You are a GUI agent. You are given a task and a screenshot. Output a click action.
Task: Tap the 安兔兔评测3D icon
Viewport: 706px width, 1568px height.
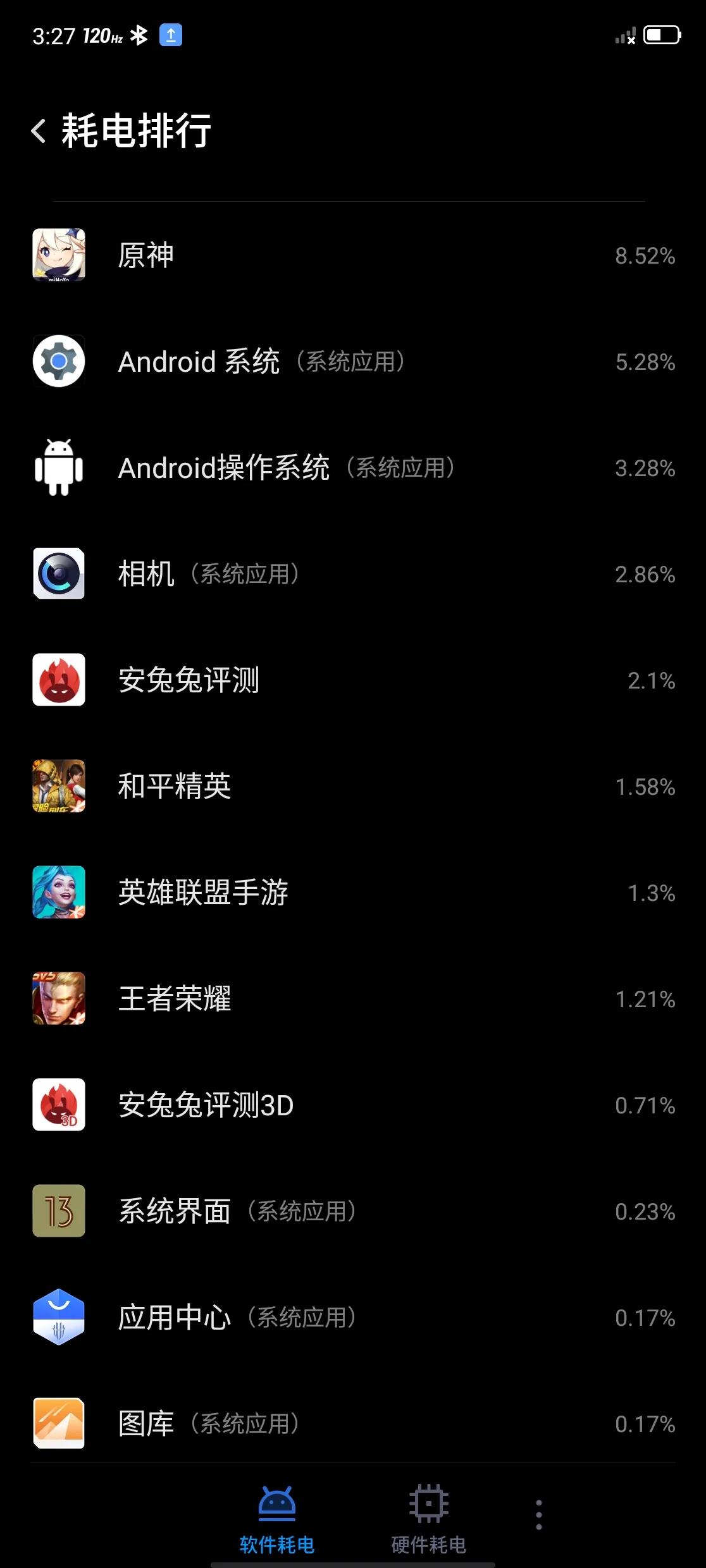click(x=58, y=1106)
